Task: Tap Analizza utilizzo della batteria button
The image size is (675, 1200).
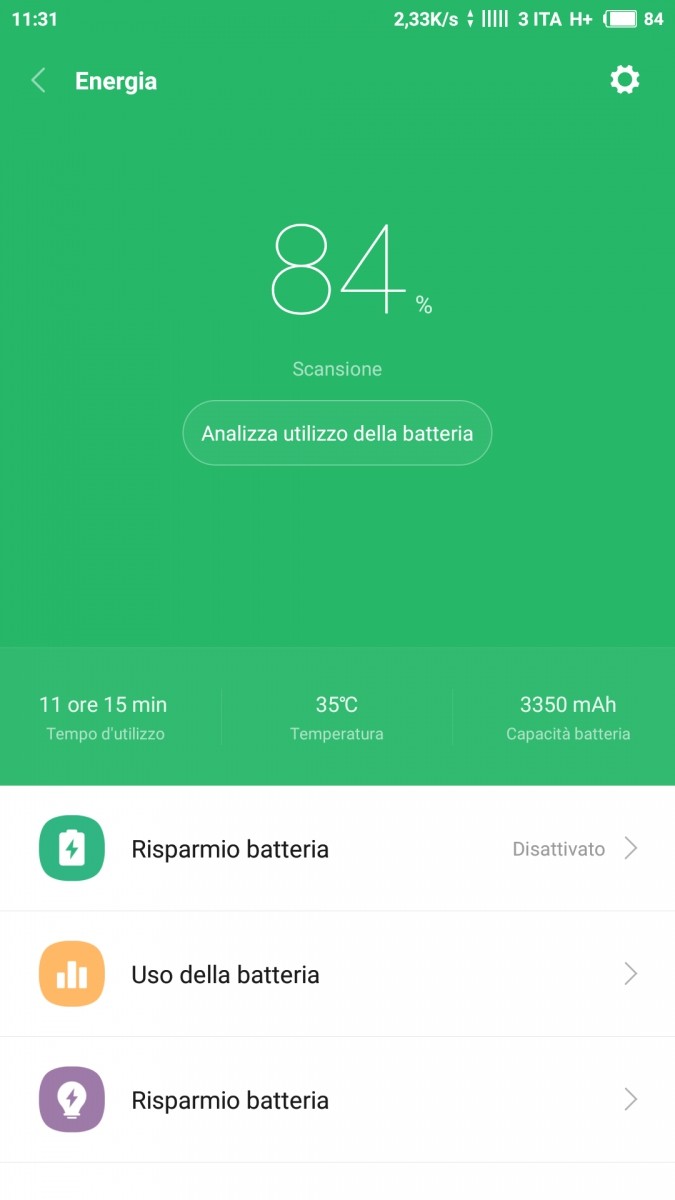Action: coord(337,433)
